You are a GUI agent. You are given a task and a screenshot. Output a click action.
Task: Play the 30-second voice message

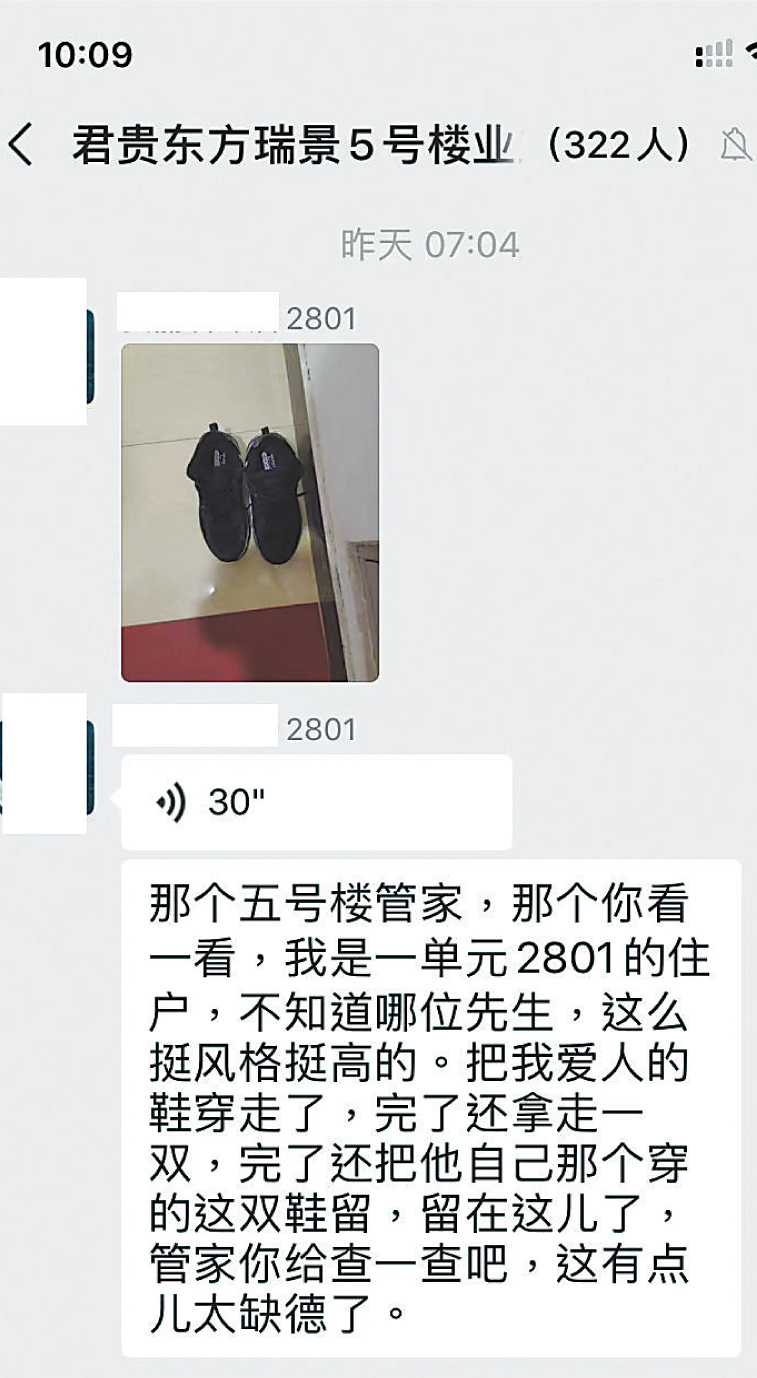click(316, 802)
